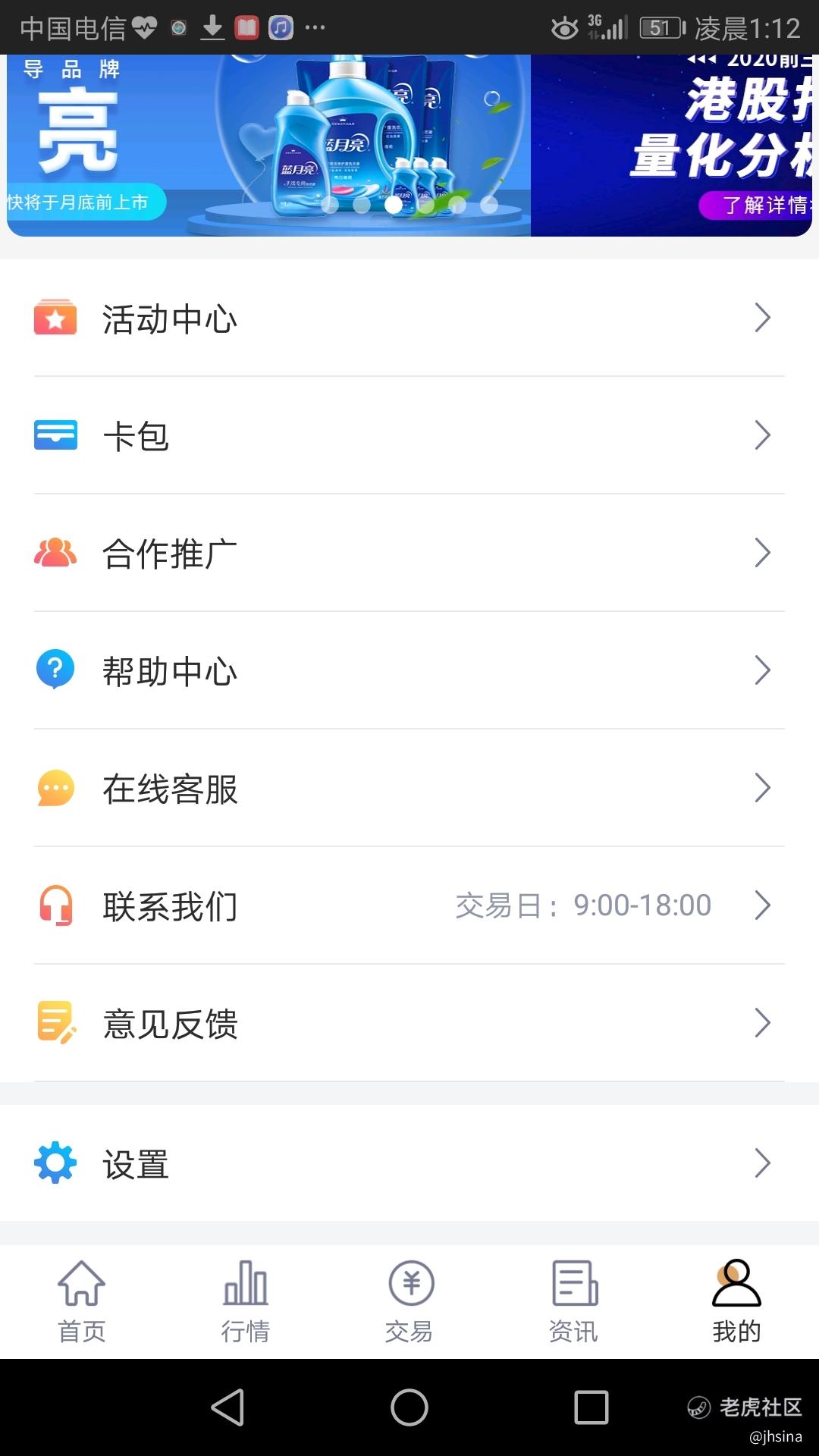Screen dimensions: 819x1456
Task: Tap the system home button
Action: pos(409,1407)
